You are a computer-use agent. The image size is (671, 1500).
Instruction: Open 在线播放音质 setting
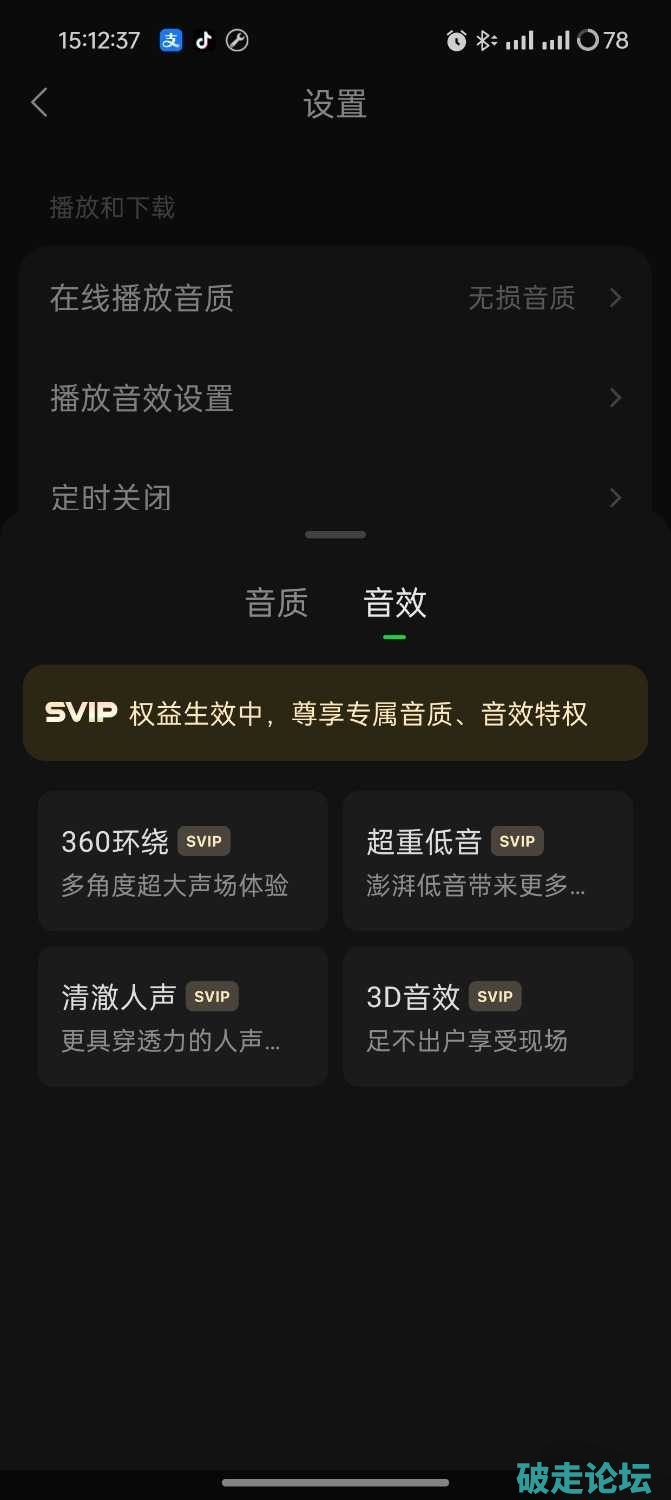(x=335, y=298)
